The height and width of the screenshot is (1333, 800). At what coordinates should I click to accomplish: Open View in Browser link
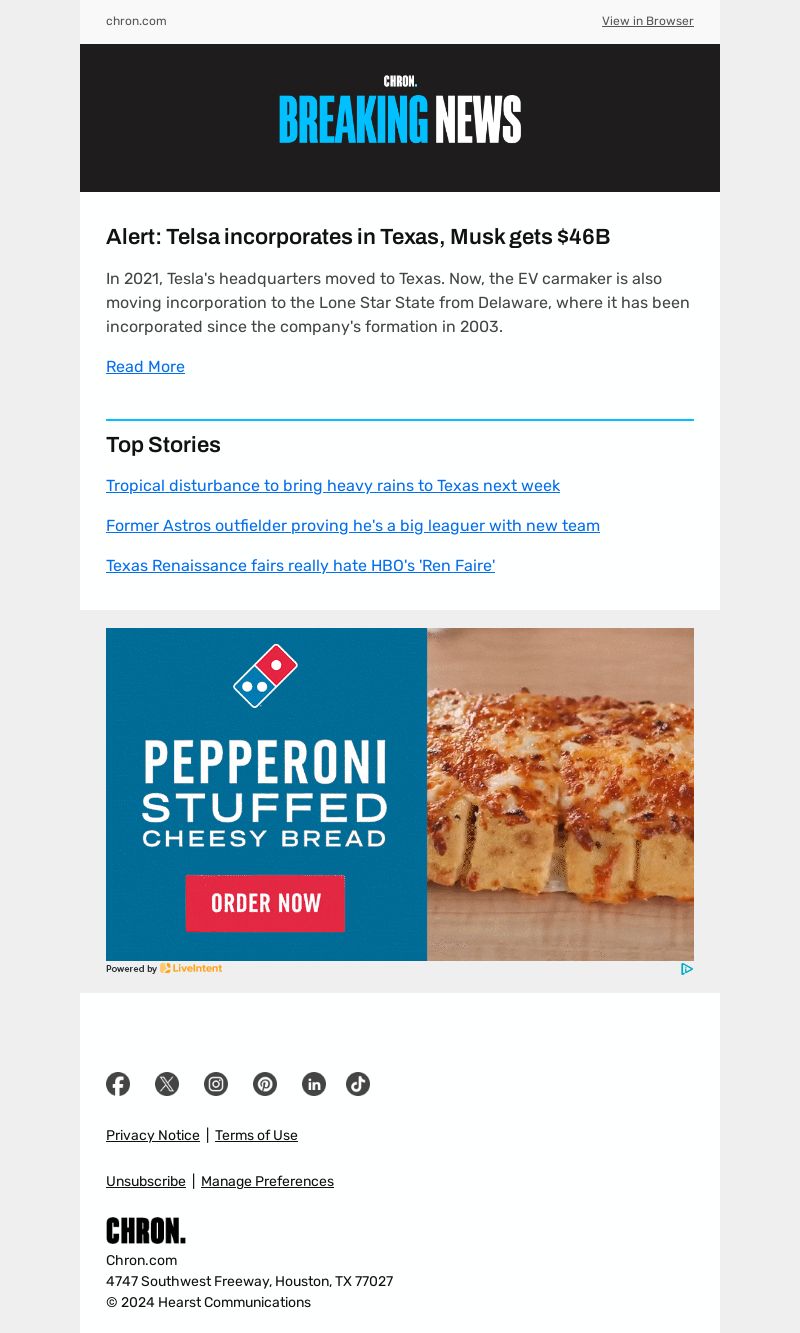coord(647,21)
